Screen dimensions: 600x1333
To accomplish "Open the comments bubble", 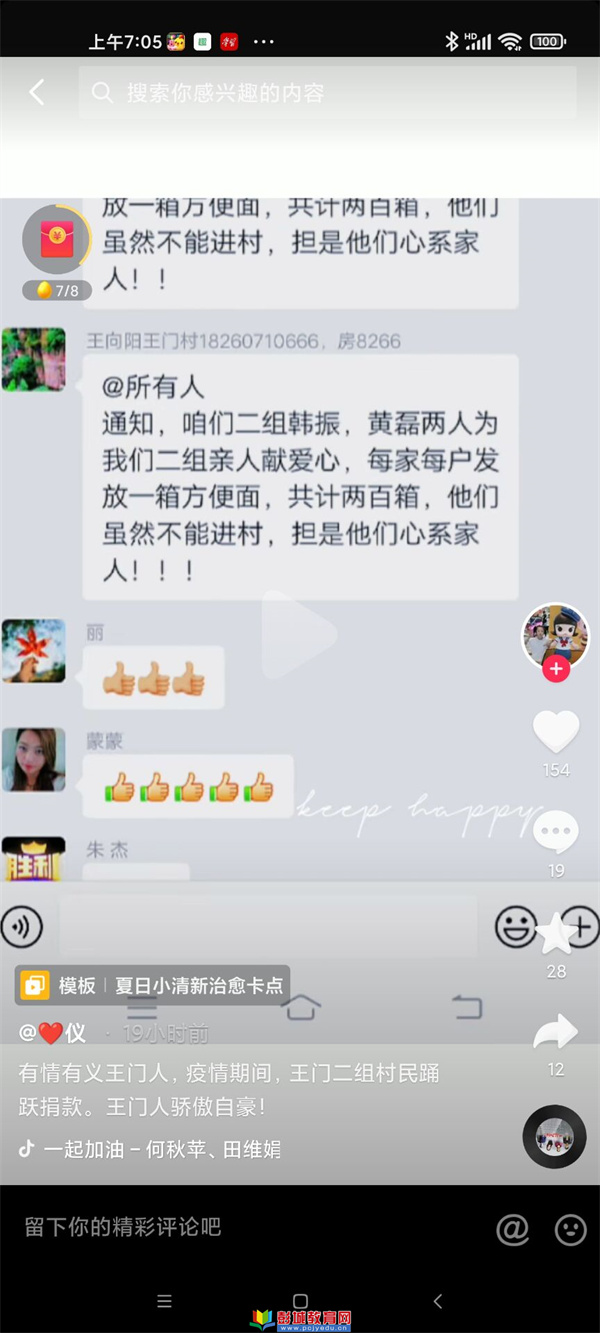I will [556, 832].
